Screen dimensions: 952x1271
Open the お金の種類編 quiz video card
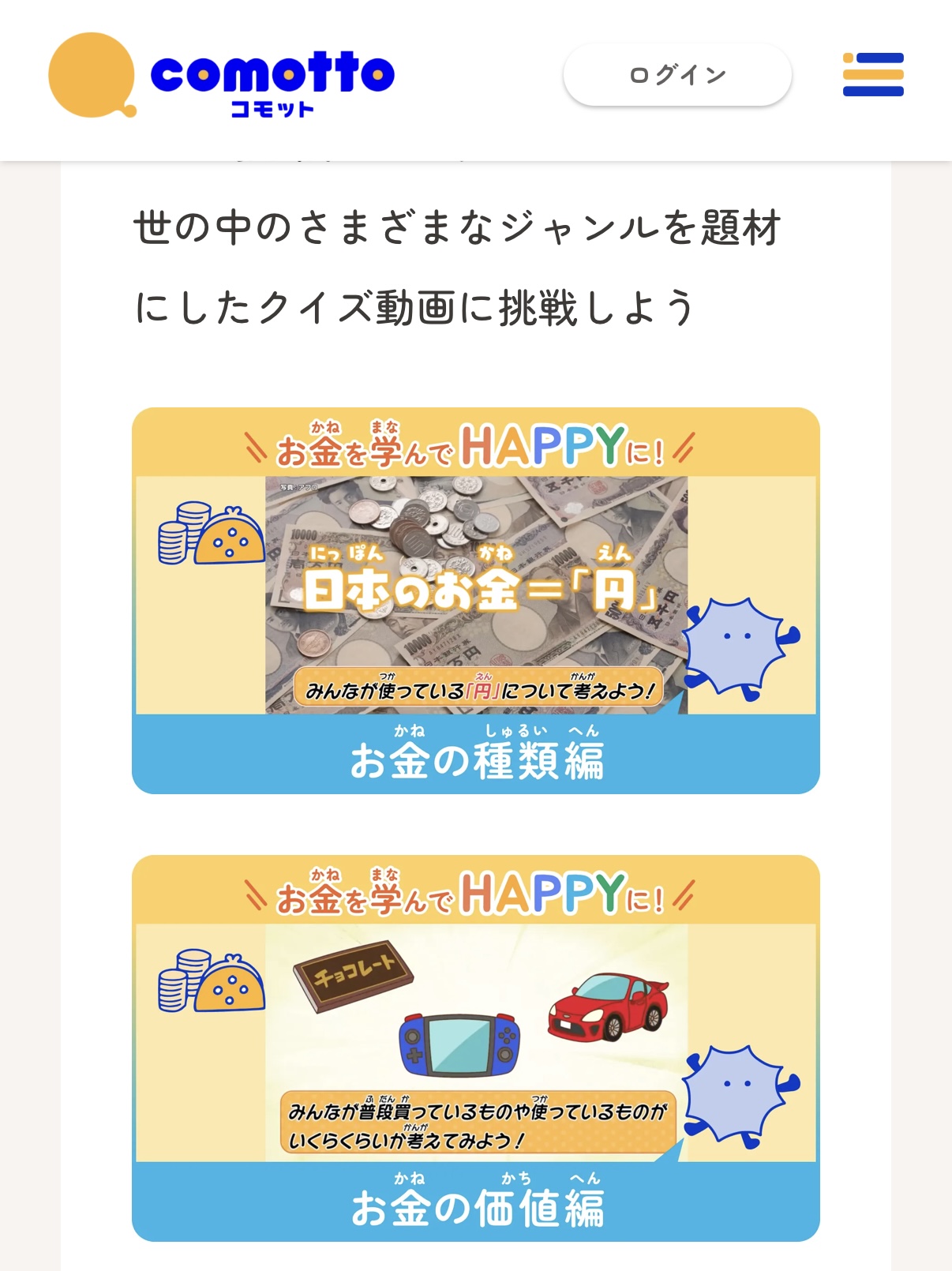pyautogui.click(x=475, y=601)
